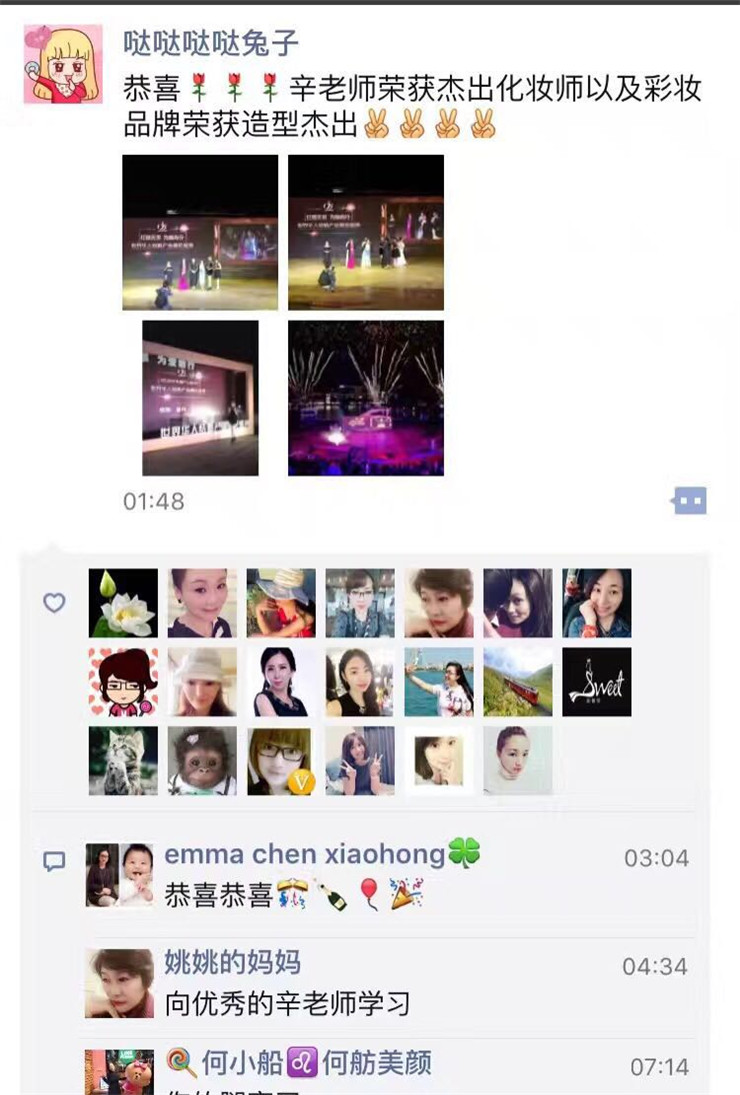Viewport: 740px width, 1095px height.
Task: Open the like and comment action menu
Action: point(690,500)
